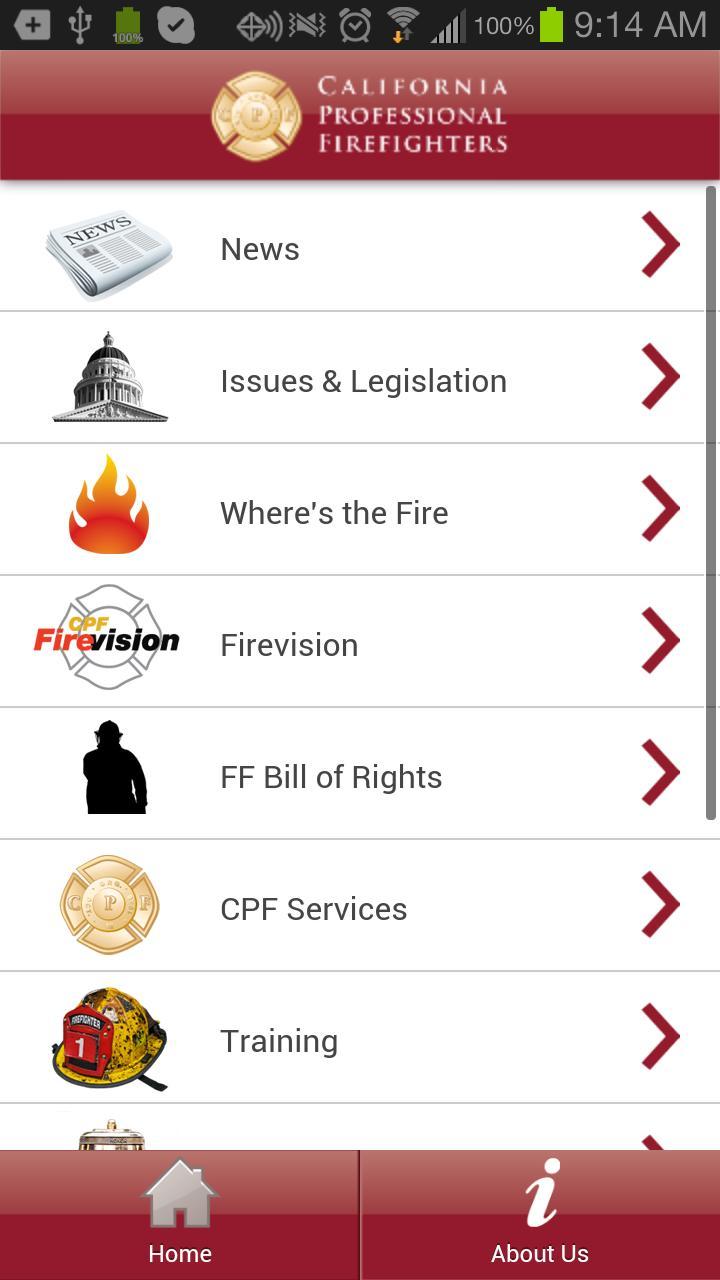The image size is (720, 1280).
Task: Tap the chevron next to Firevision
Action: 660,641
